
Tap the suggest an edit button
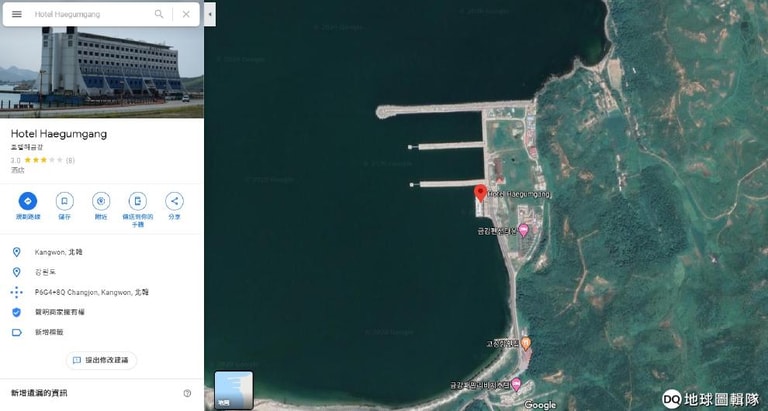click(102, 360)
